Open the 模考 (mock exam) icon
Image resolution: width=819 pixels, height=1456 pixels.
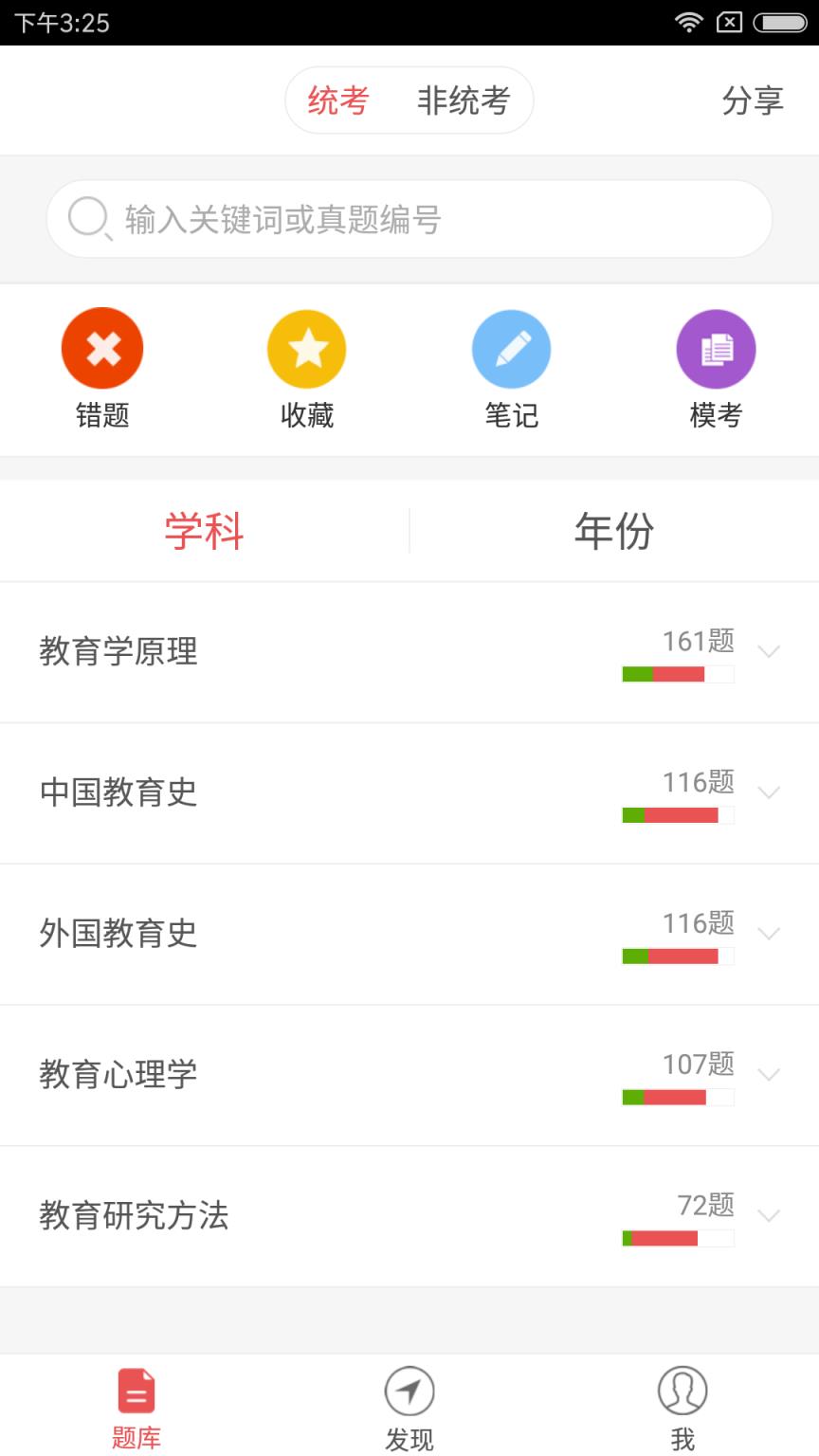(716, 348)
